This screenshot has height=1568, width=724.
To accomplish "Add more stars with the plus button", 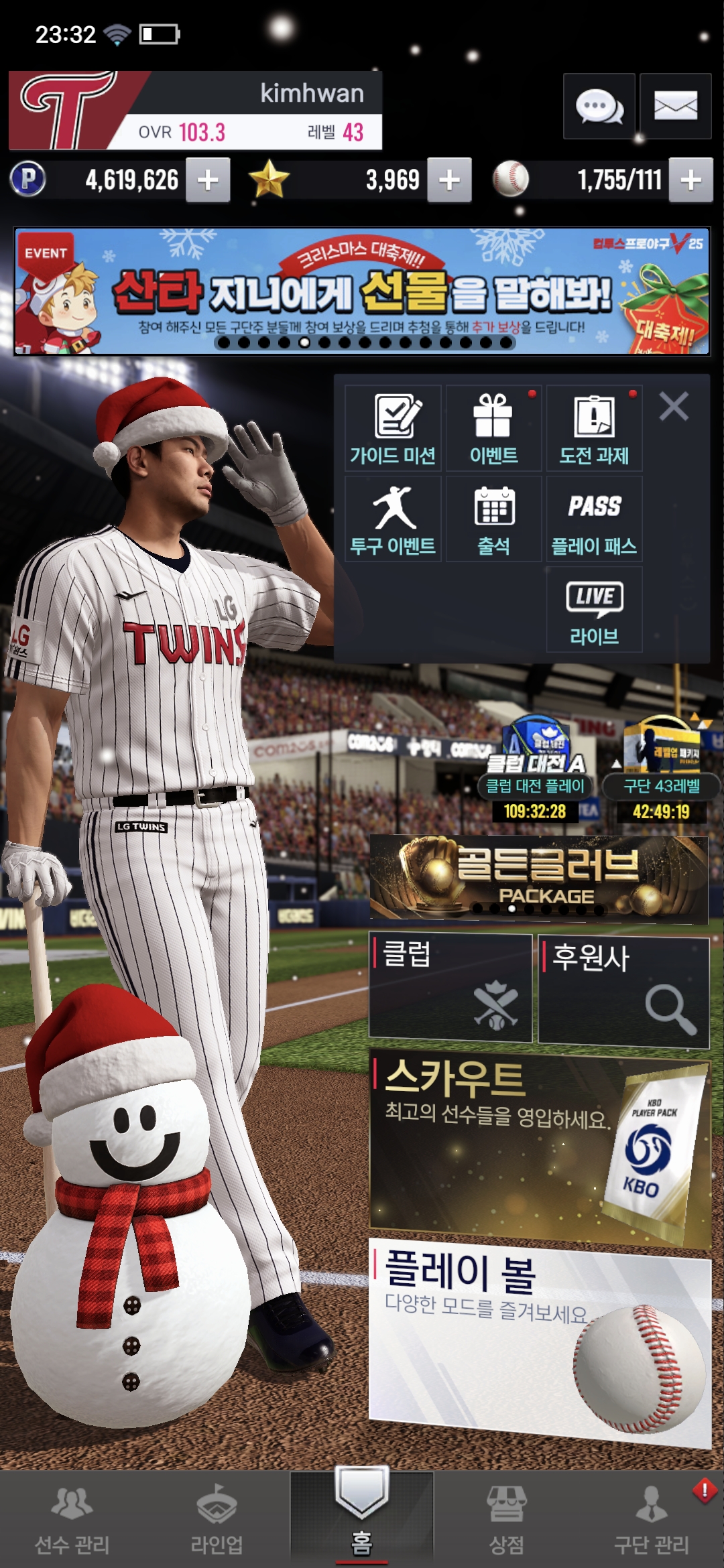I will pos(449,180).
